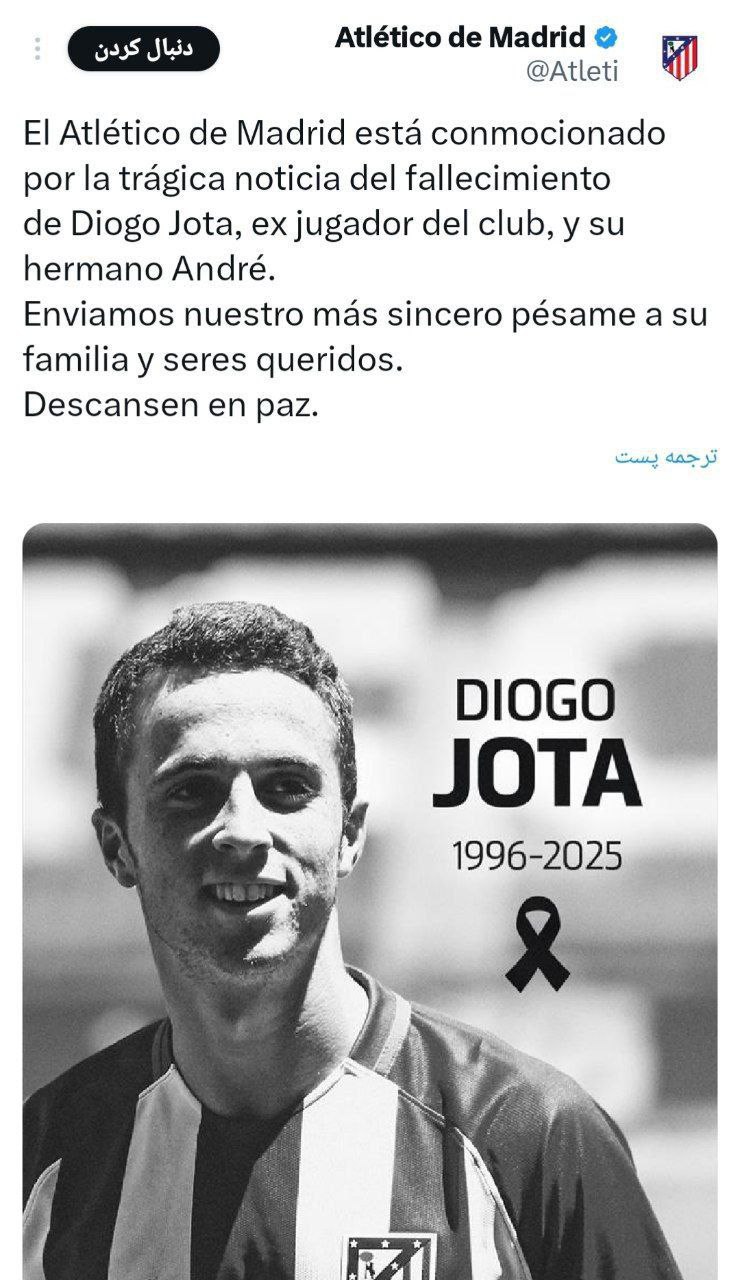740x1280 pixels.
Task: Open Atlético de Madrid profile avatar
Action: click(x=680, y=57)
